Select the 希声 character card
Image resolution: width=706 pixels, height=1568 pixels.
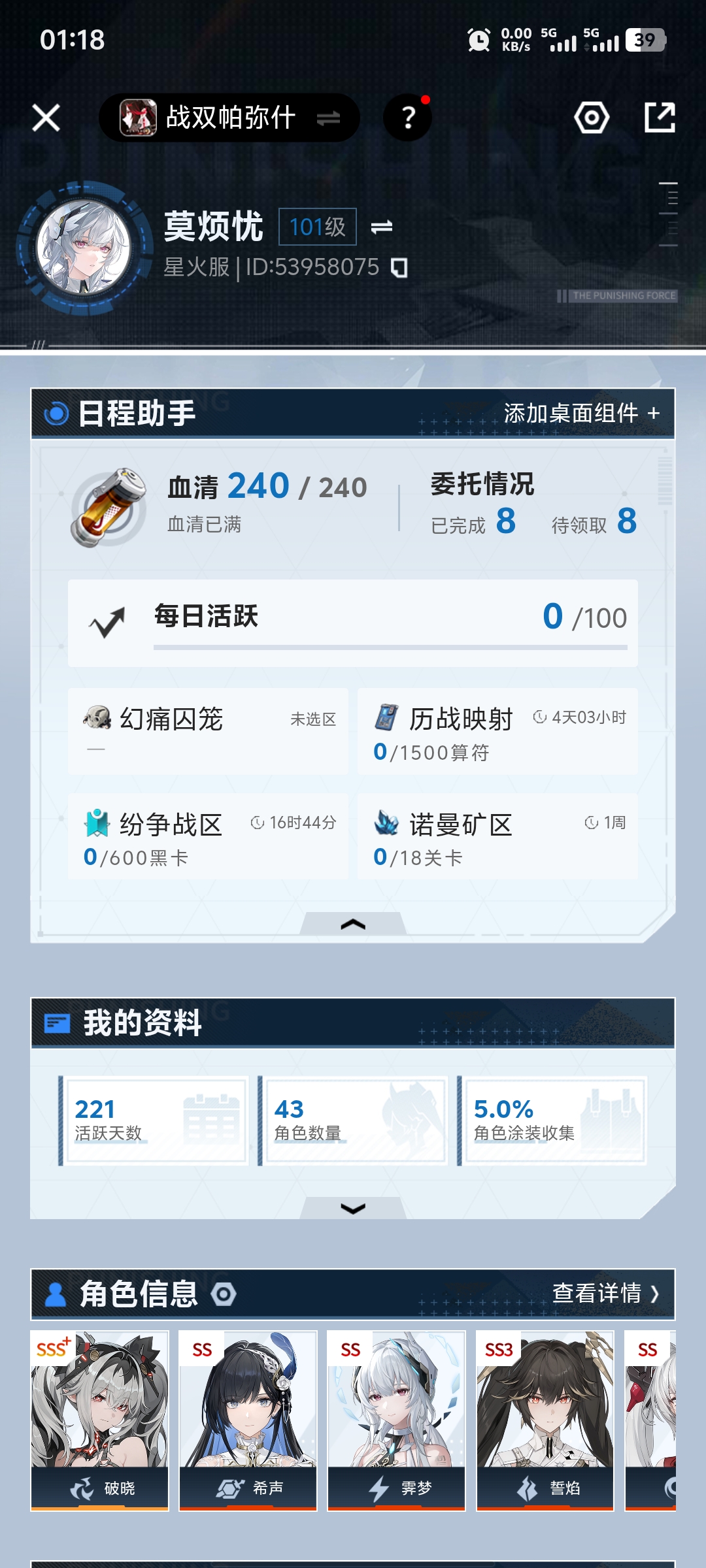248,1420
